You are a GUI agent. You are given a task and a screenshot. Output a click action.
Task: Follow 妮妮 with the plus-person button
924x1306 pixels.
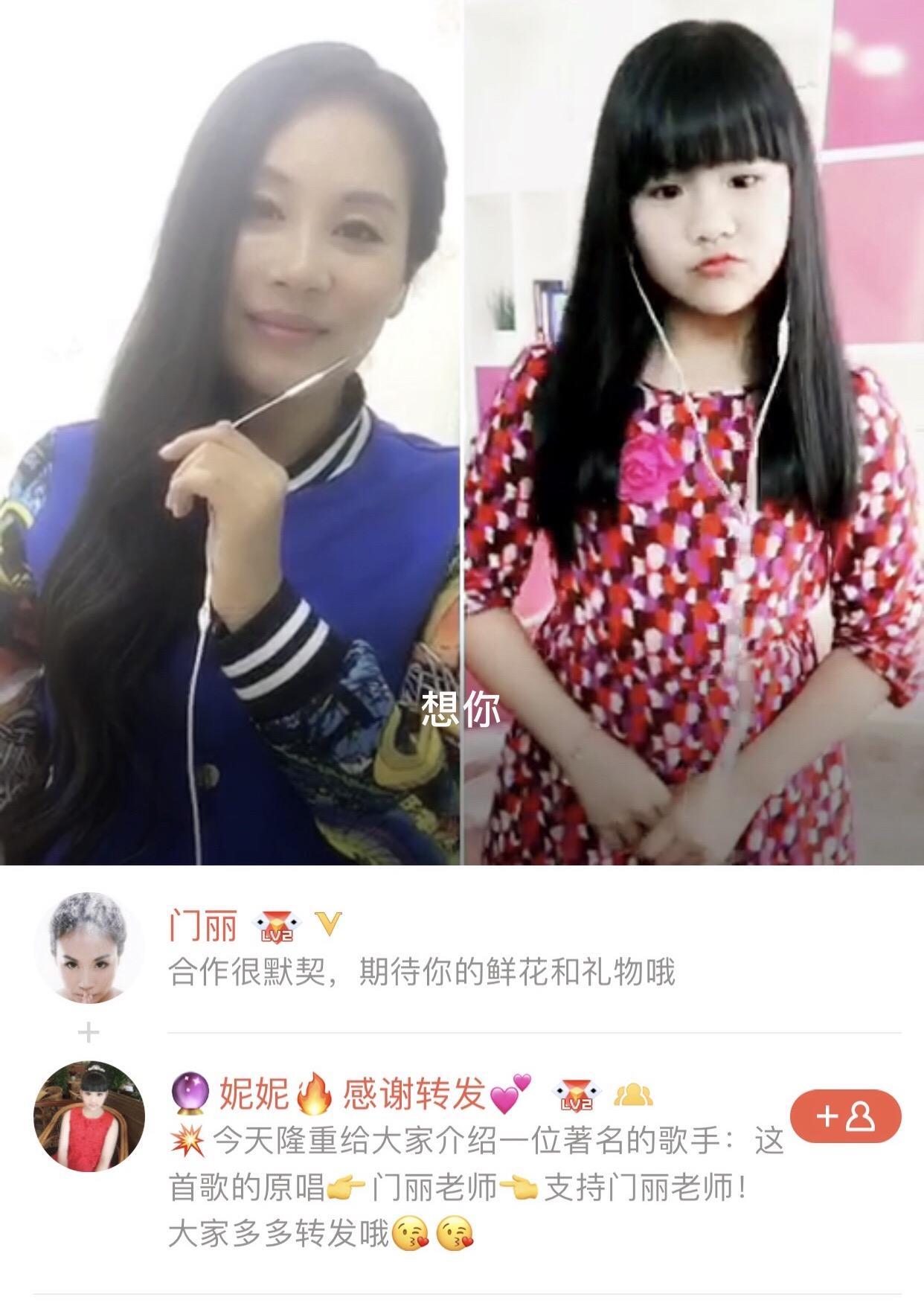click(x=845, y=1115)
